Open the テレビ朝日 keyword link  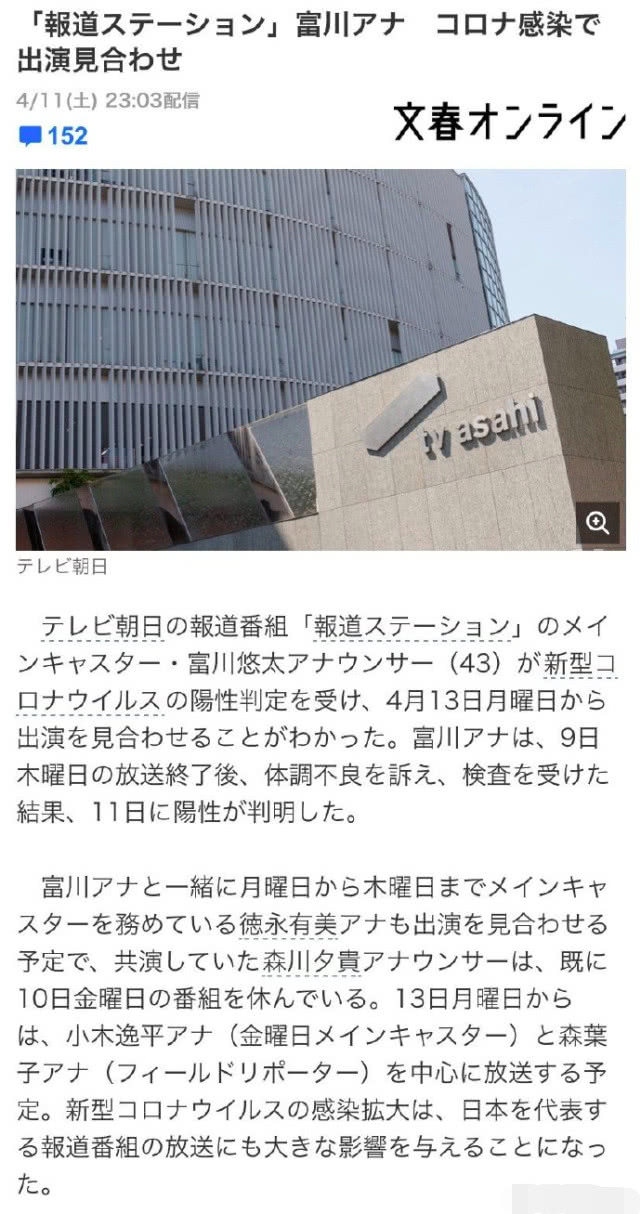(x=100, y=626)
